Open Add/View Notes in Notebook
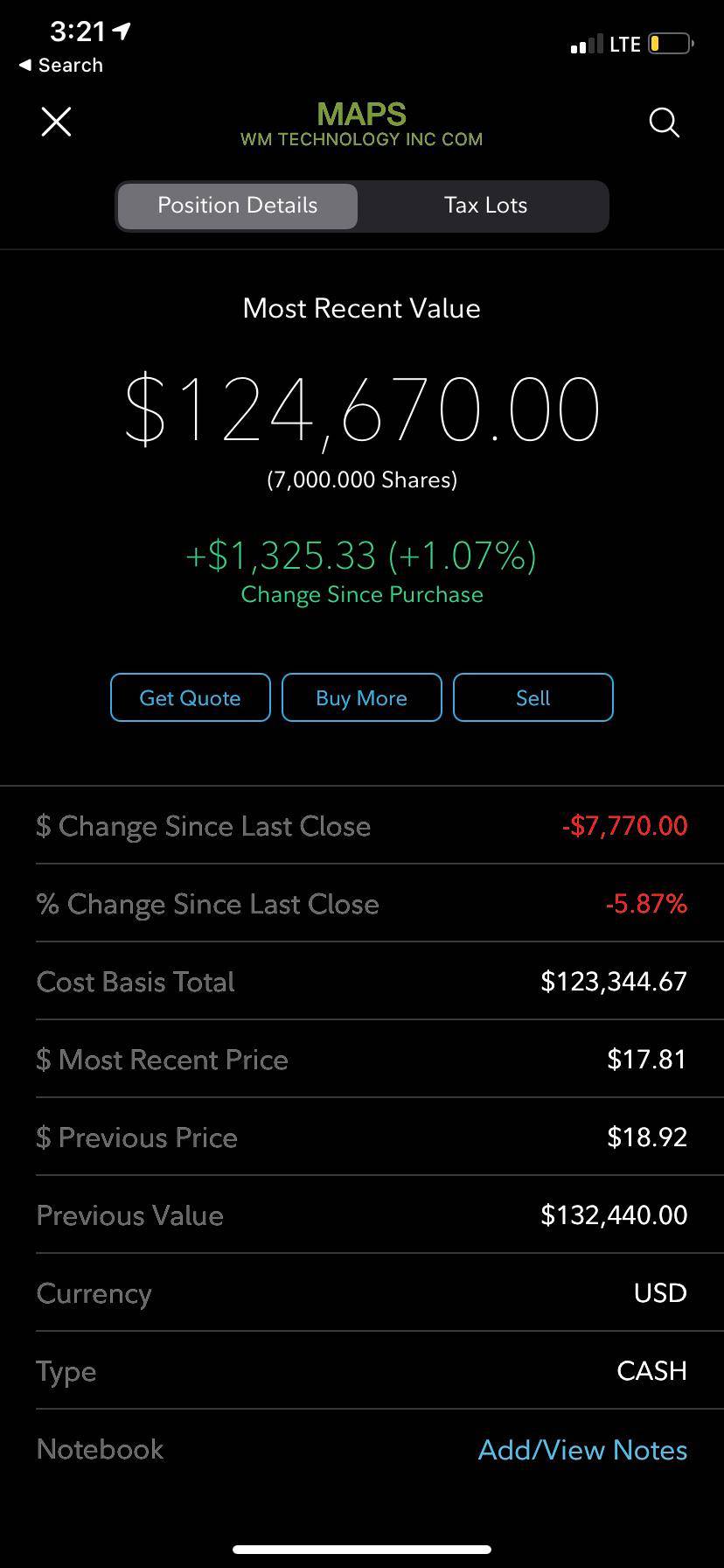Screen dimensions: 724x1568 coord(582,1450)
